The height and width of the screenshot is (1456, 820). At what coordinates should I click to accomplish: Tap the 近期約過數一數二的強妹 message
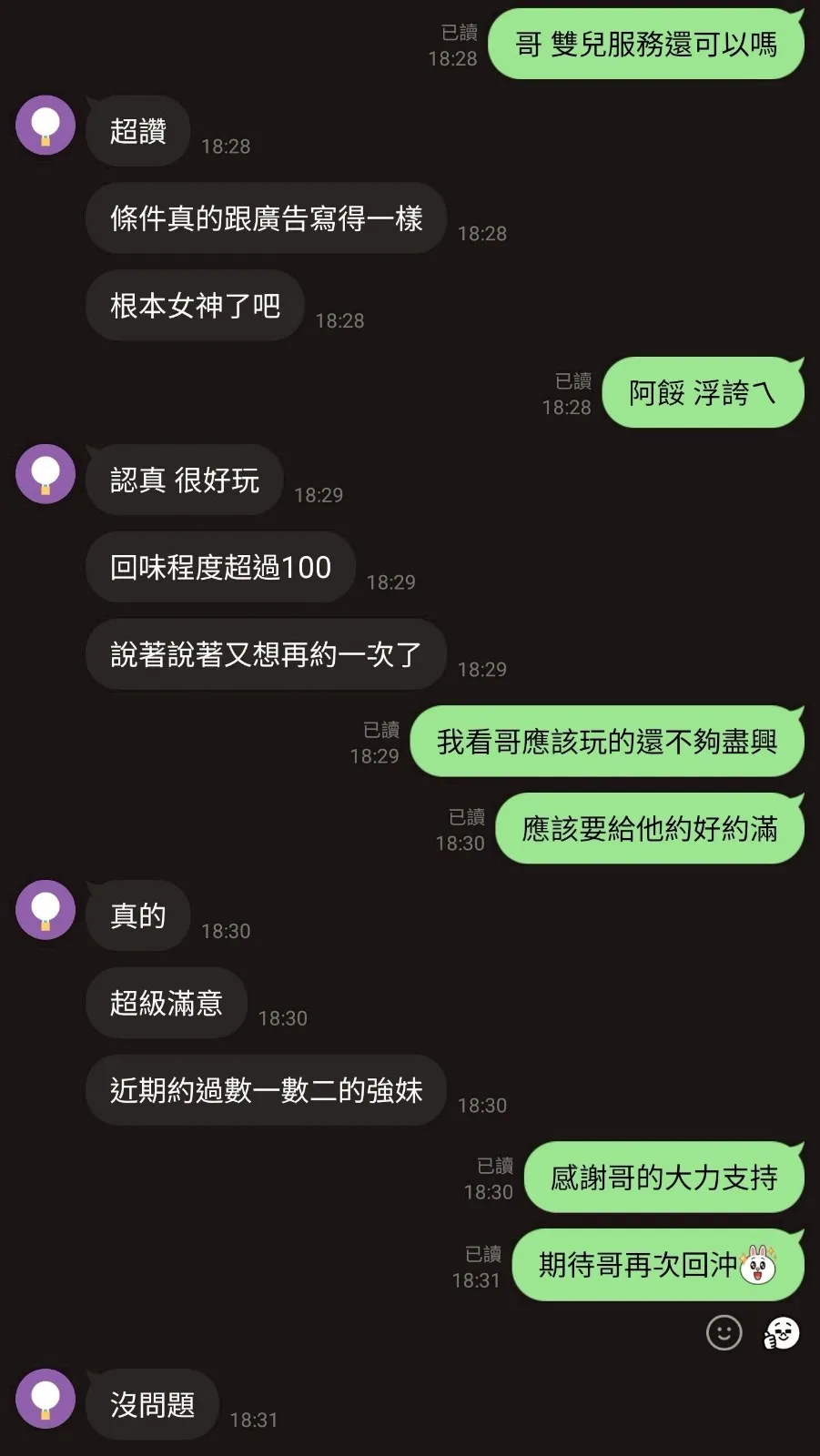point(266,1090)
